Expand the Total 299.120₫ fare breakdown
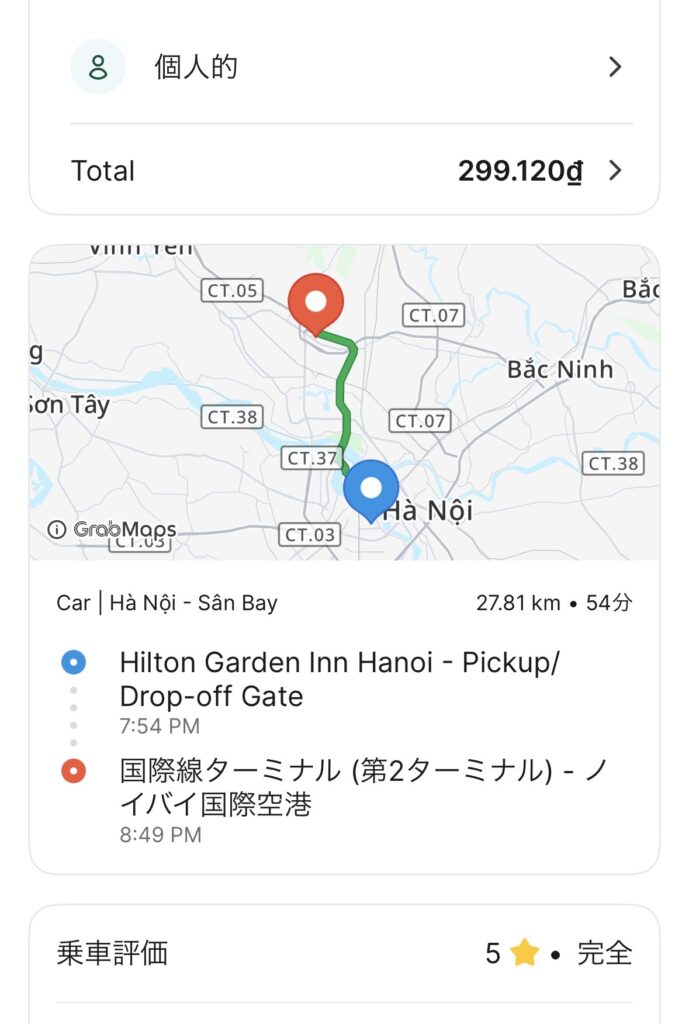689x1024 pixels. [x=345, y=171]
